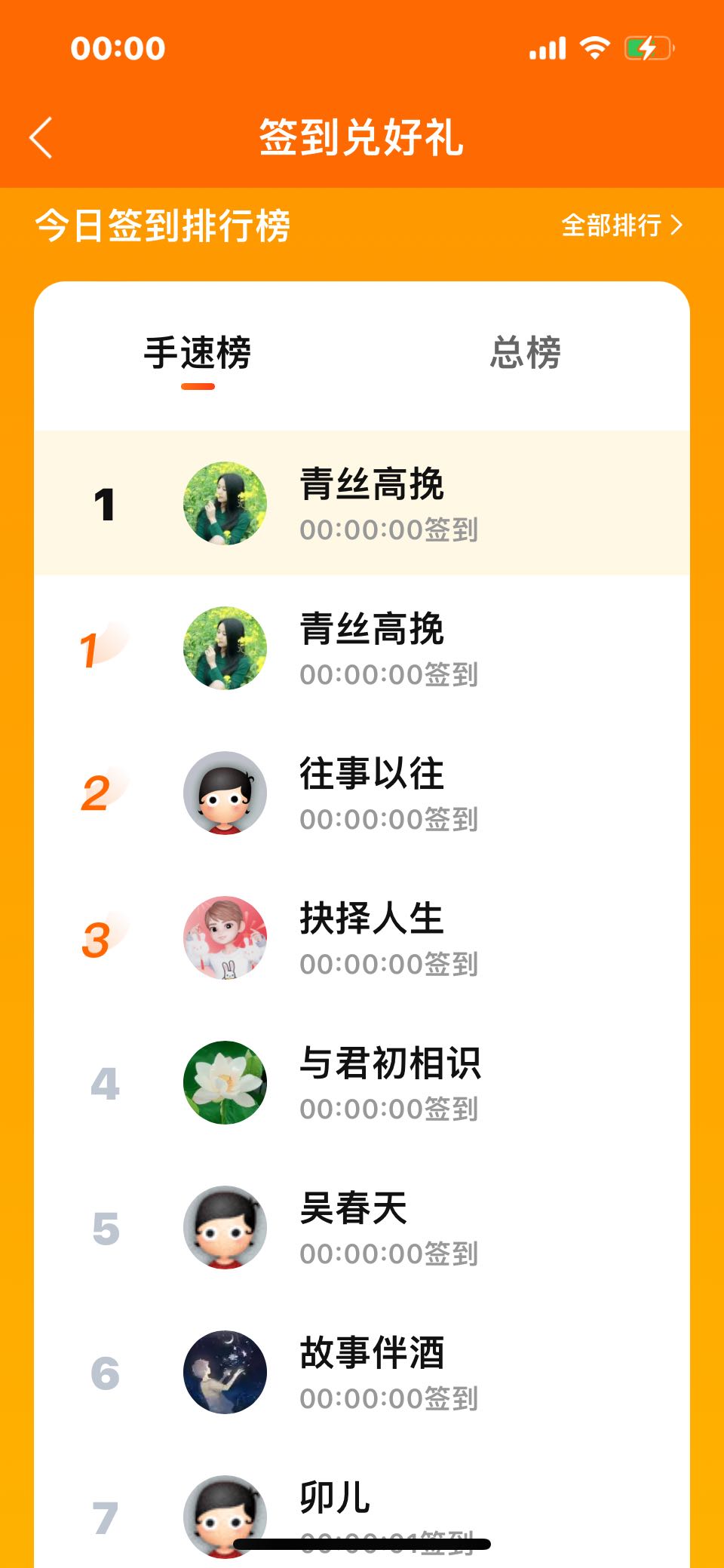724x1568 pixels.
Task: Go back using the arrow icon
Action: tap(41, 137)
